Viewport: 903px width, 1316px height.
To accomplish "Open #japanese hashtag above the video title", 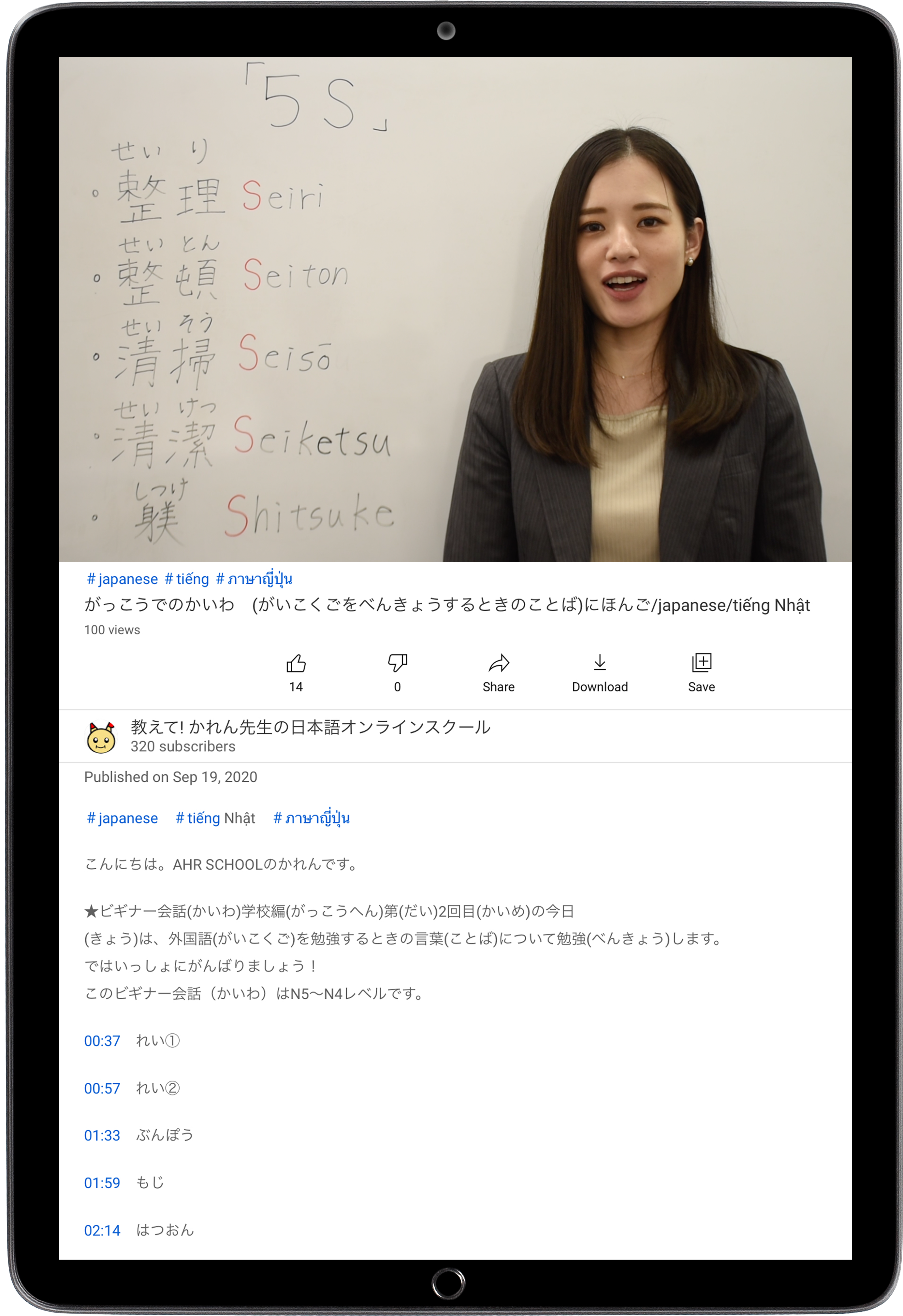I will pos(122,579).
